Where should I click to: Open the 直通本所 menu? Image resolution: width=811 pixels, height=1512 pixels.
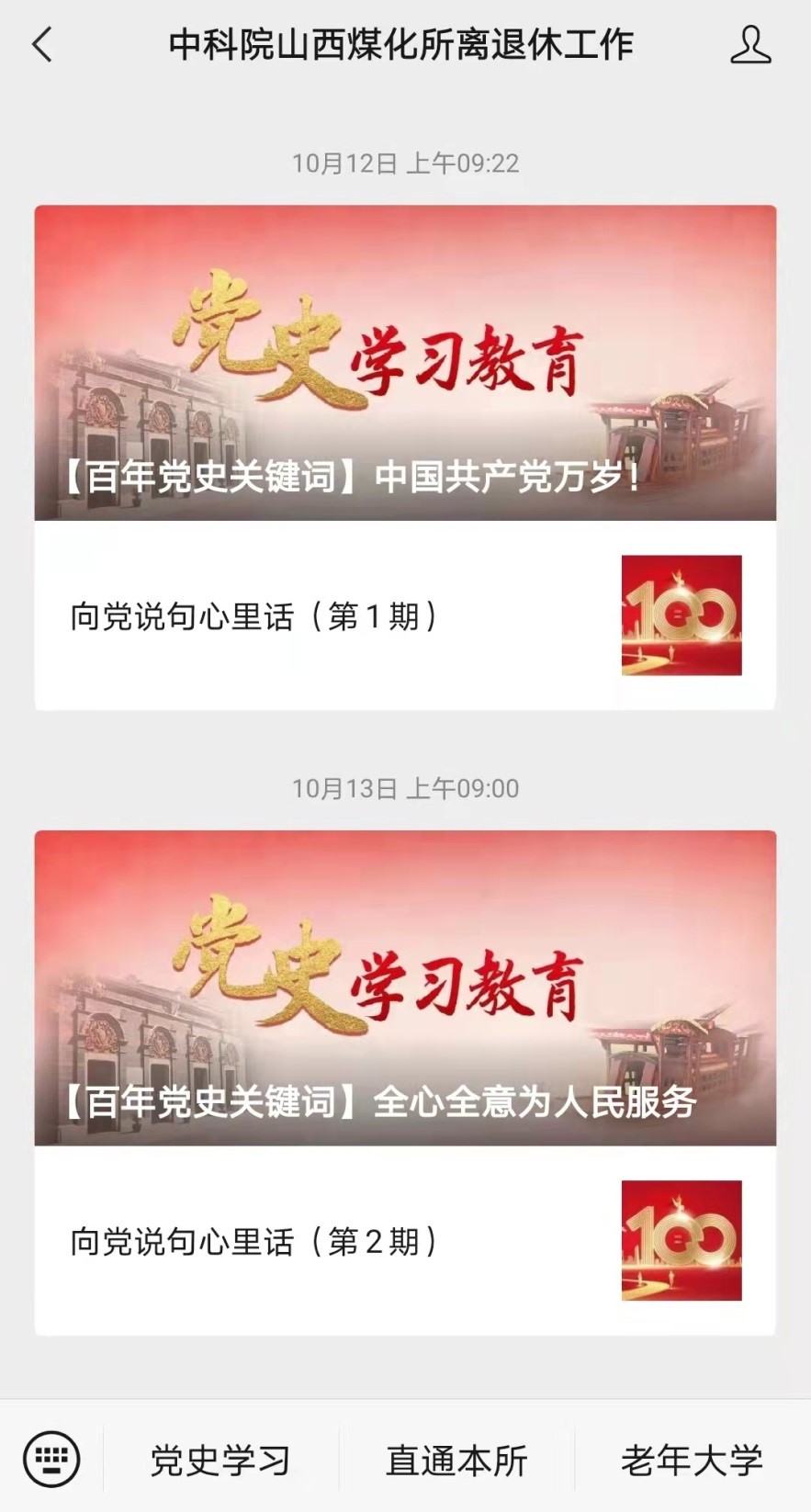456,1460
